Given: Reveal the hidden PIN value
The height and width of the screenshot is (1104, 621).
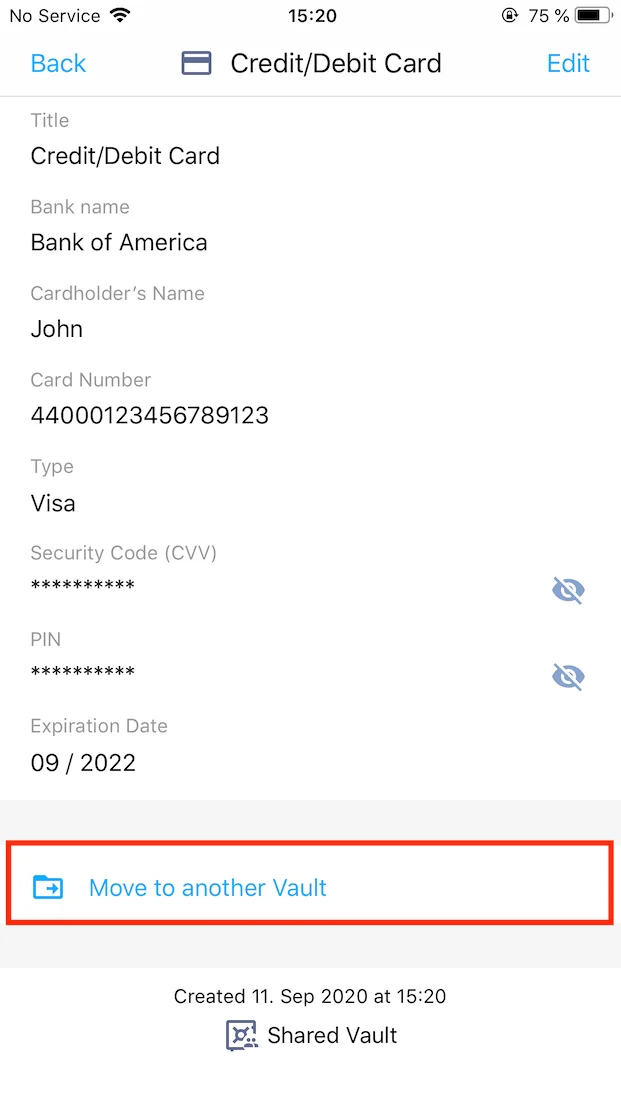Looking at the screenshot, I should coord(568,677).
